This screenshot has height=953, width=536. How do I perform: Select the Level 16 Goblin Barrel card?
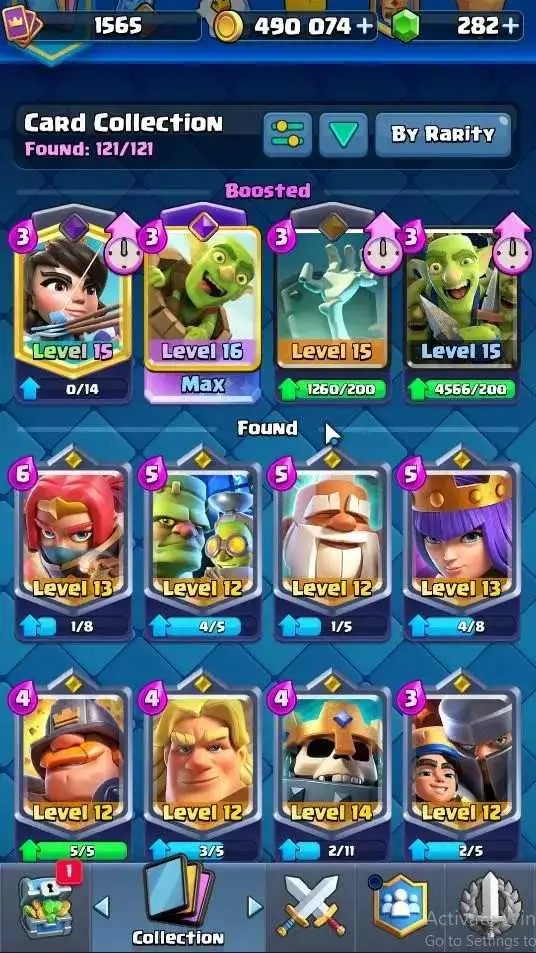point(203,304)
